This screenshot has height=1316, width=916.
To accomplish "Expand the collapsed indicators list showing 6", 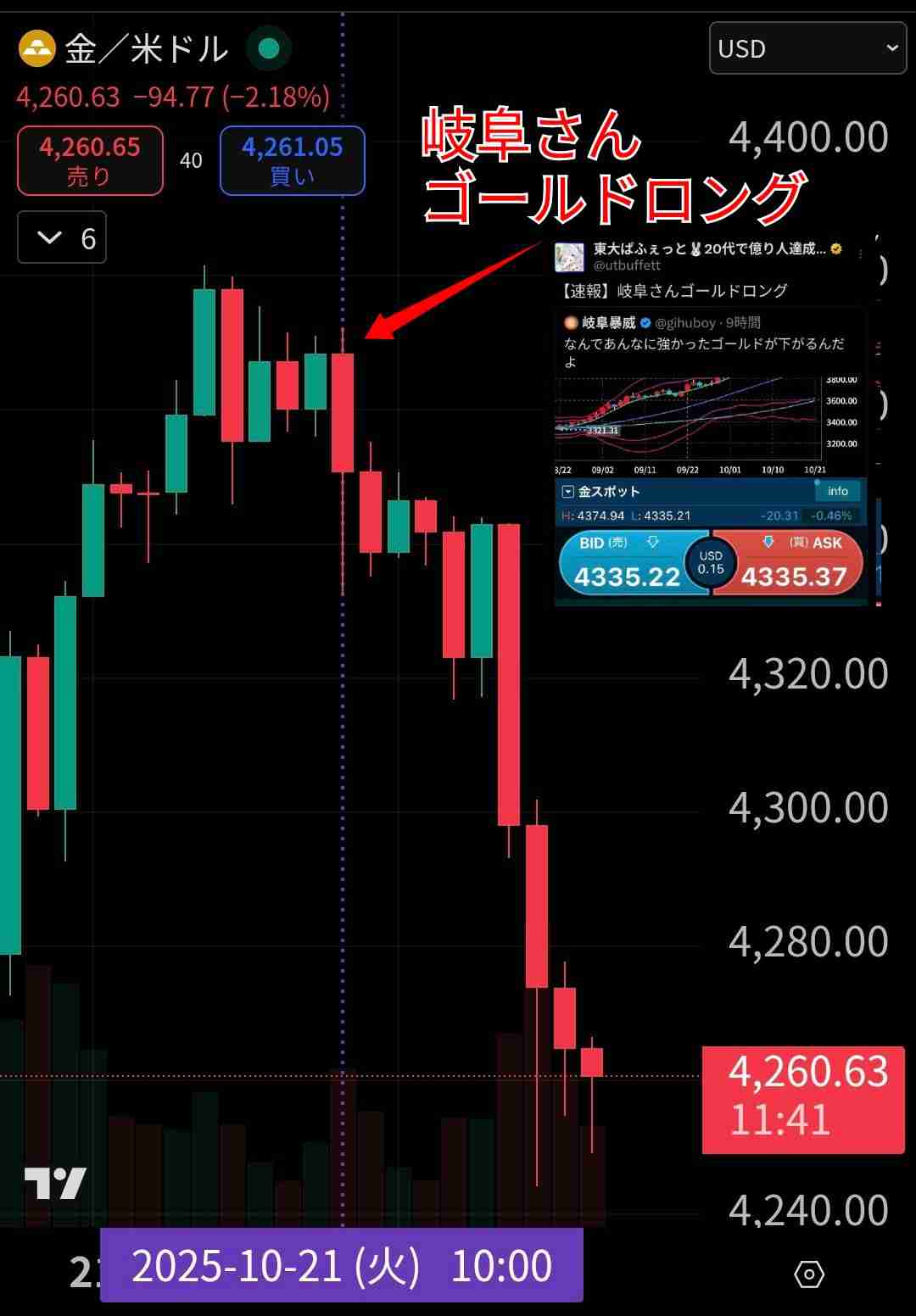I will (62, 237).
